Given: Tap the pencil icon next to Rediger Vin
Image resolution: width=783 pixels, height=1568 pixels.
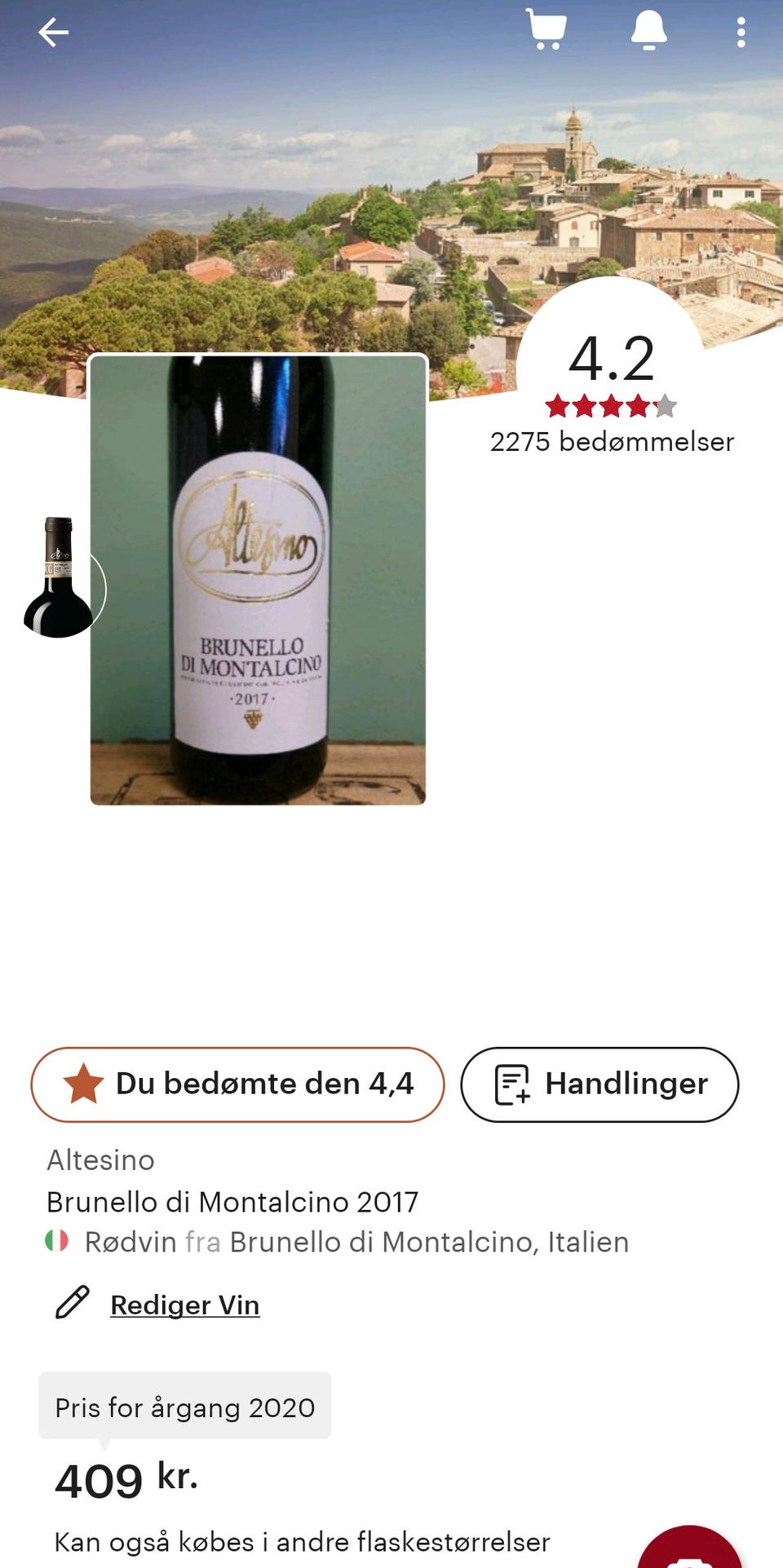Looking at the screenshot, I should [73, 1305].
